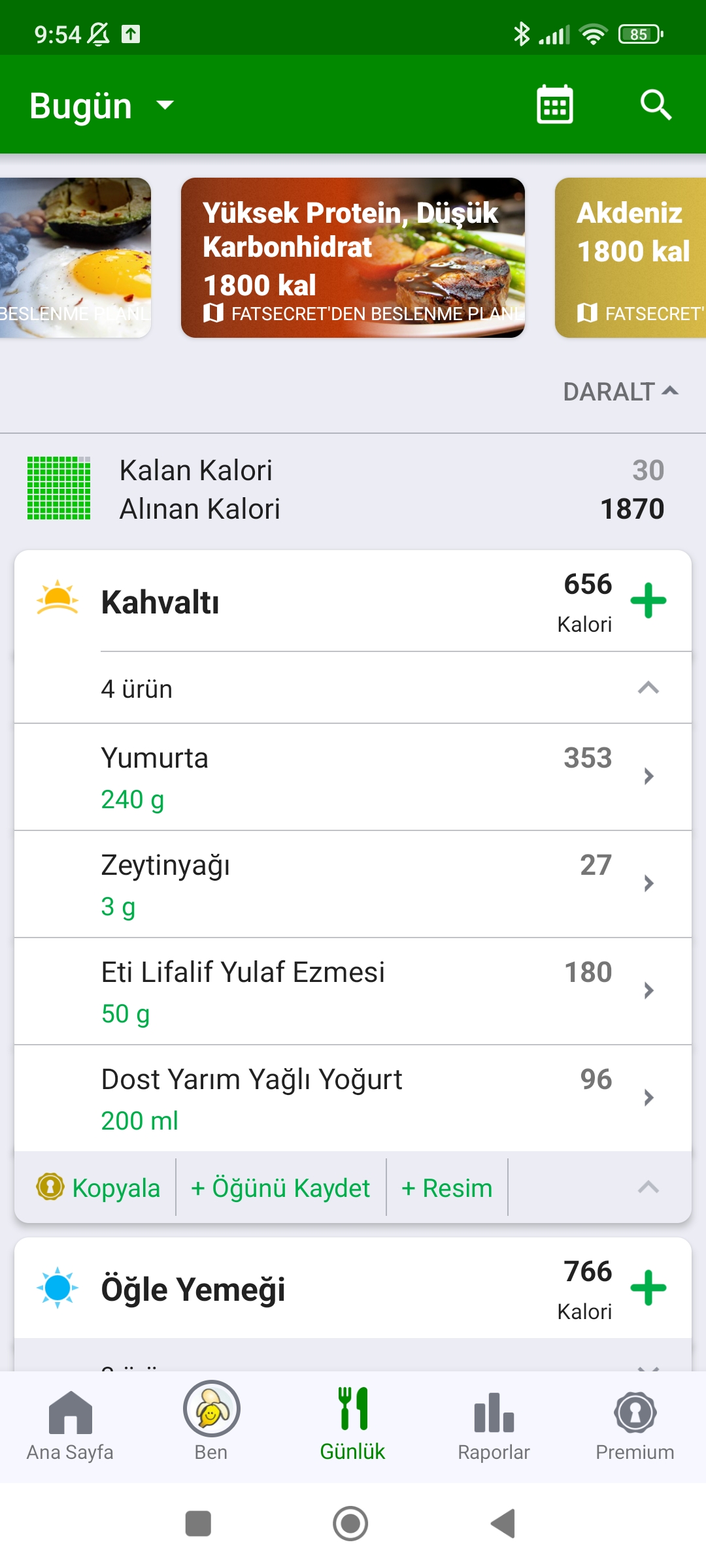Open Eti Lifalif Yulaf Ezmesi entry
Viewport: 706px width, 1568px height.
(x=353, y=991)
